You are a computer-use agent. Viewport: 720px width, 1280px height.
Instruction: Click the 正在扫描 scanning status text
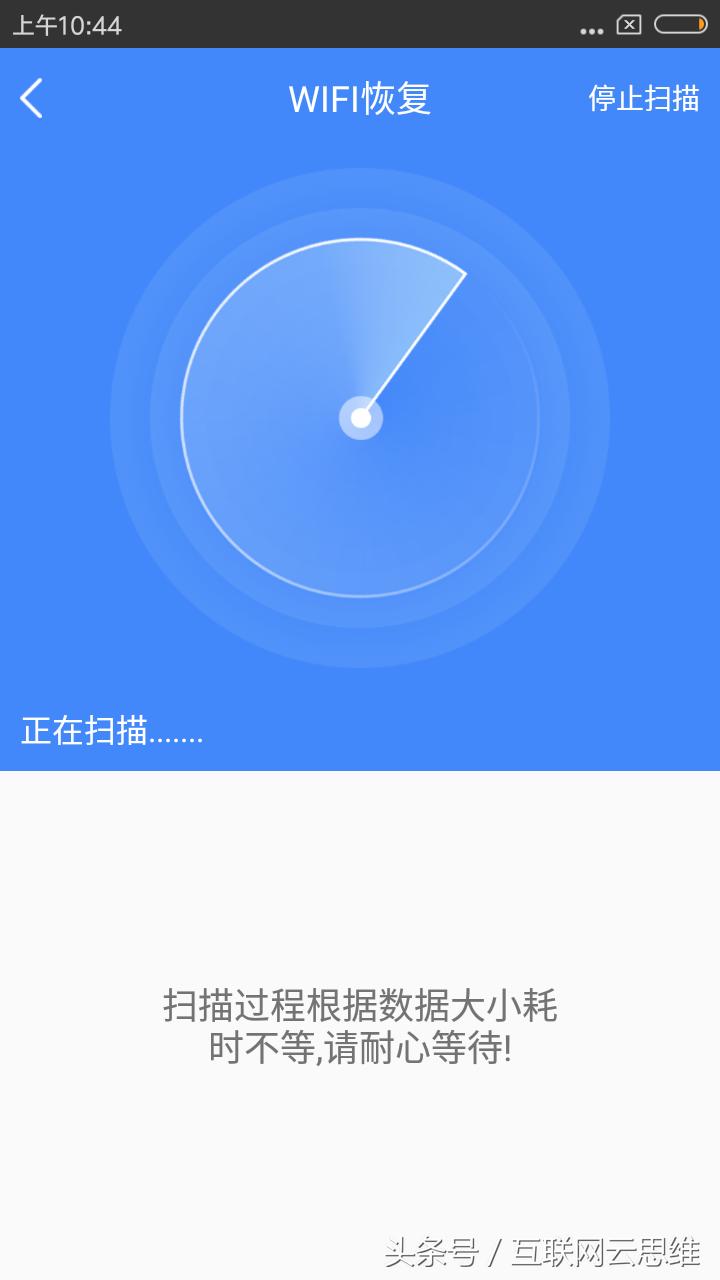point(110,732)
